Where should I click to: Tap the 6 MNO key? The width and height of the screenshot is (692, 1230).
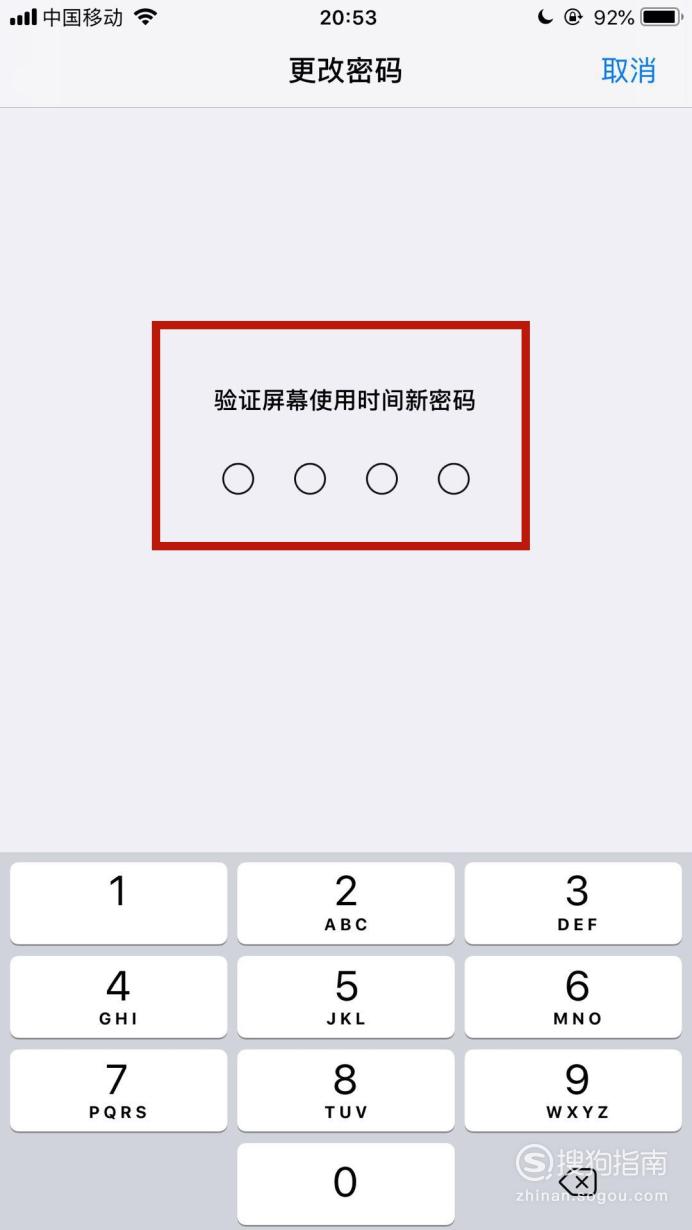(x=573, y=997)
